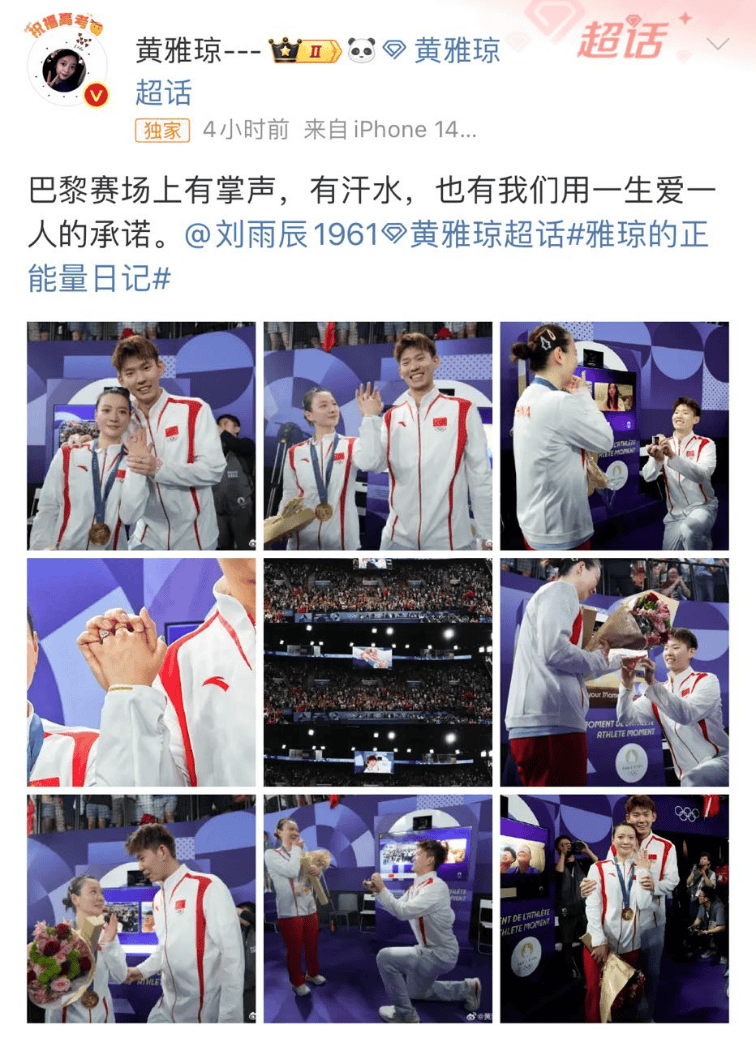Open the photo of her showing the ring by her face
This screenshot has height=1039, width=756.
pyautogui.click(x=141, y=436)
